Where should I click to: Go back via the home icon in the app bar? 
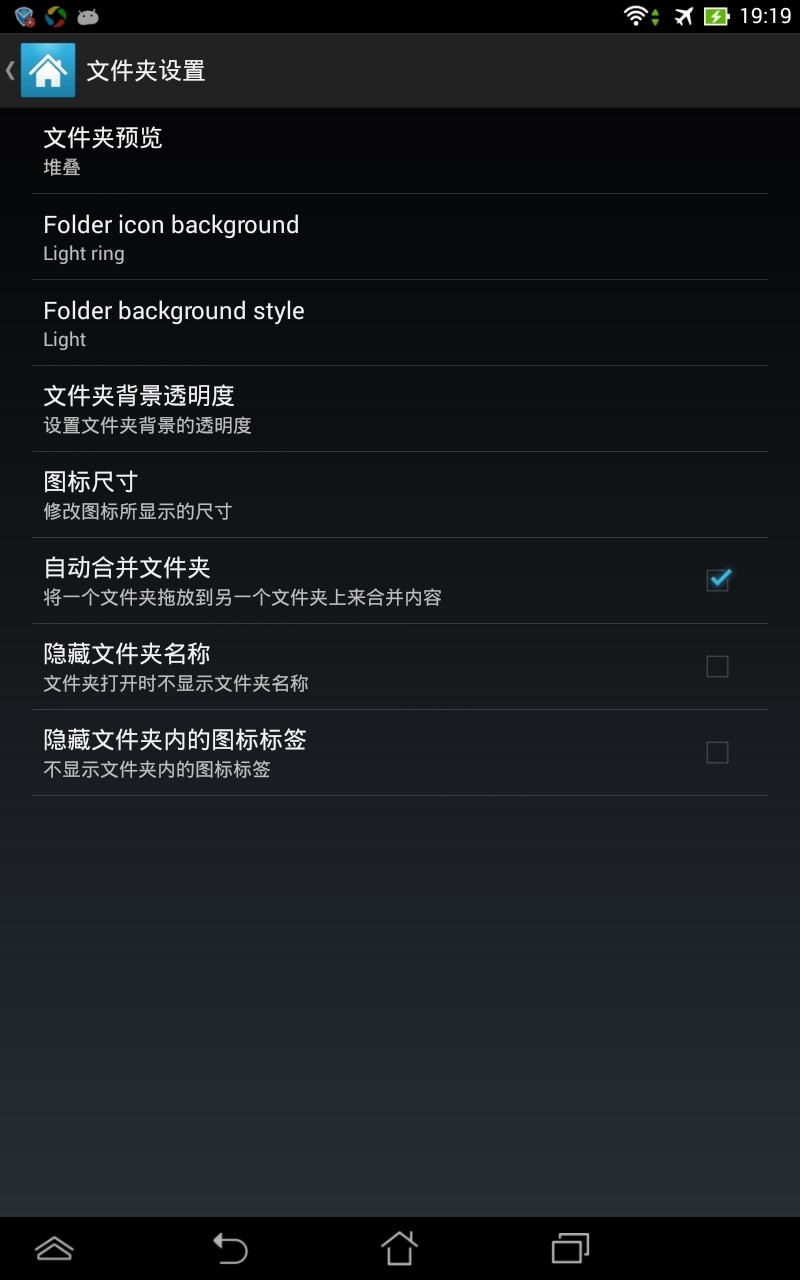pyautogui.click(x=47, y=70)
